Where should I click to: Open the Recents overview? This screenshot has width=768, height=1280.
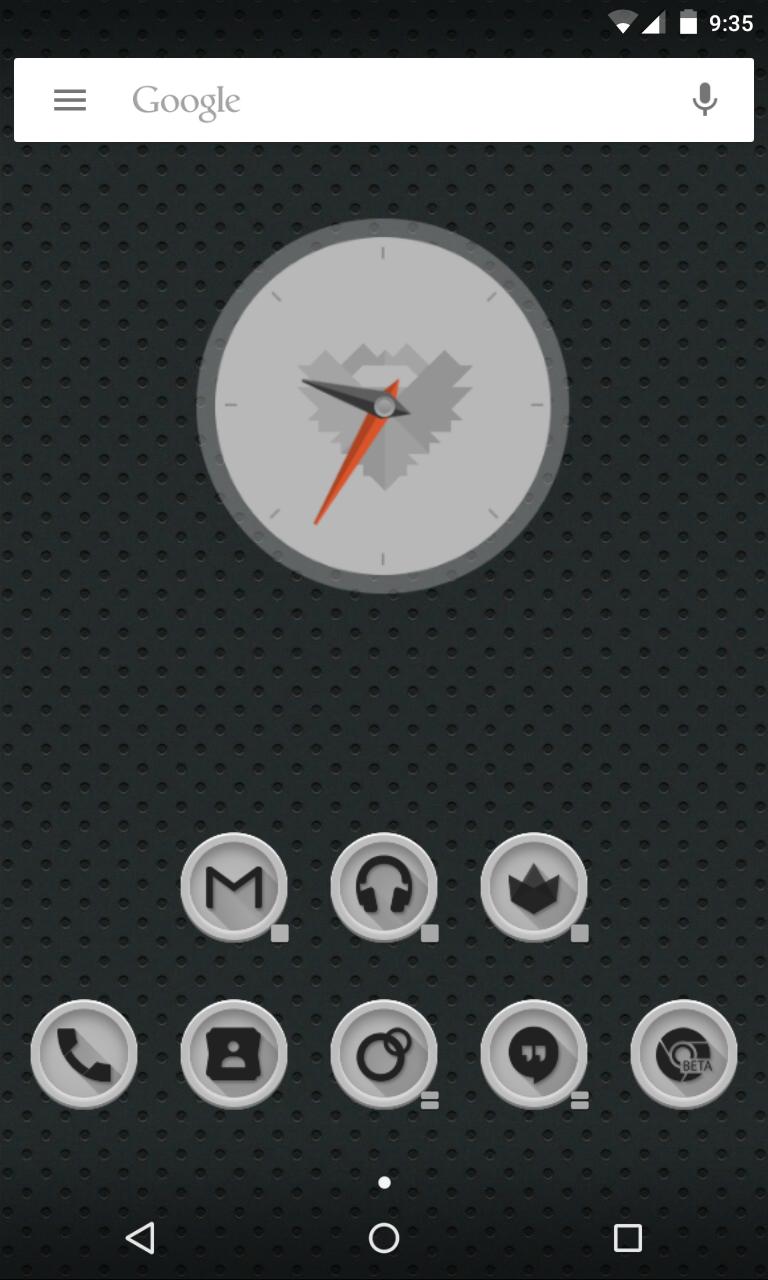point(628,1238)
